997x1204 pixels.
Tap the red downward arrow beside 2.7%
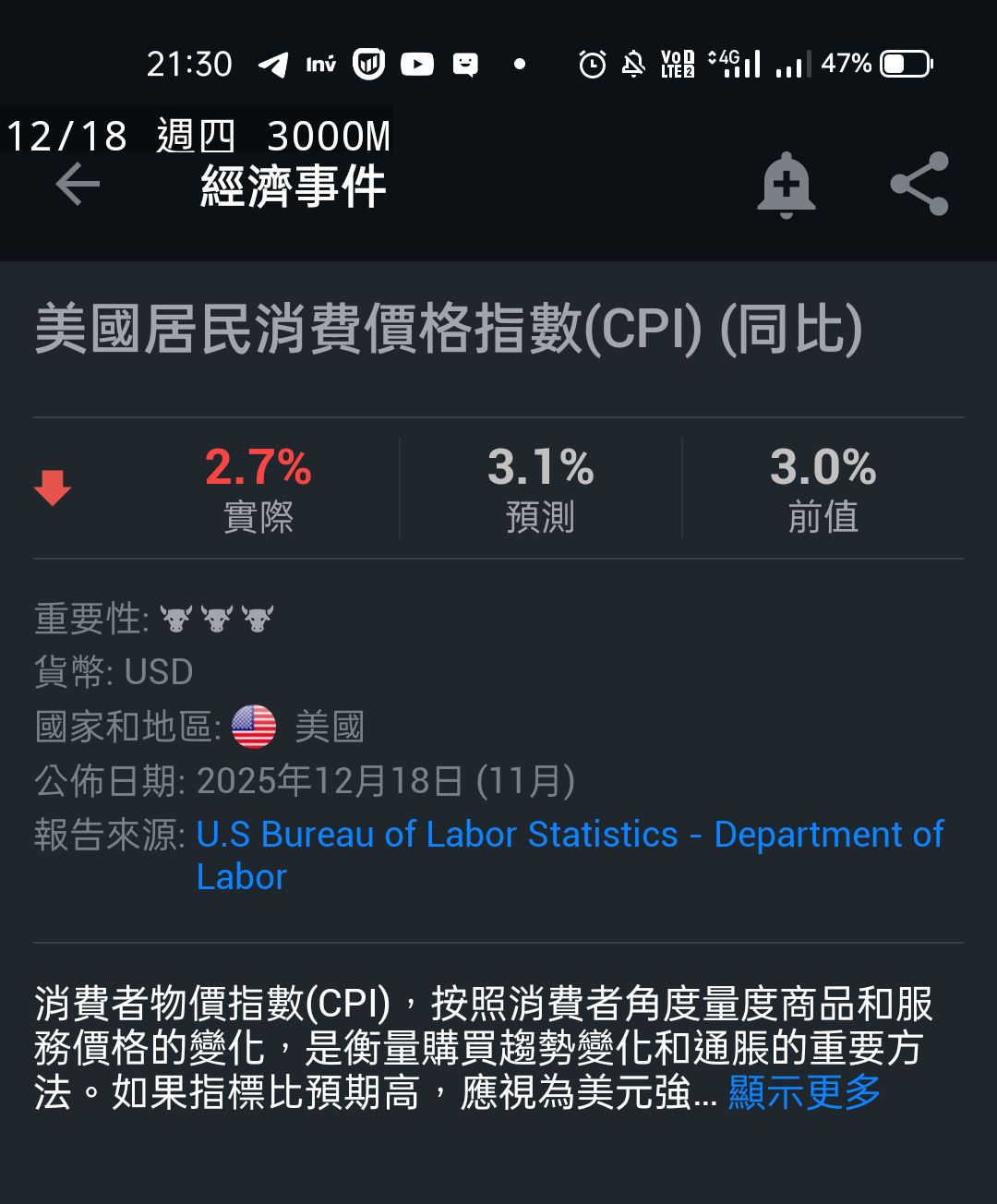(x=53, y=488)
